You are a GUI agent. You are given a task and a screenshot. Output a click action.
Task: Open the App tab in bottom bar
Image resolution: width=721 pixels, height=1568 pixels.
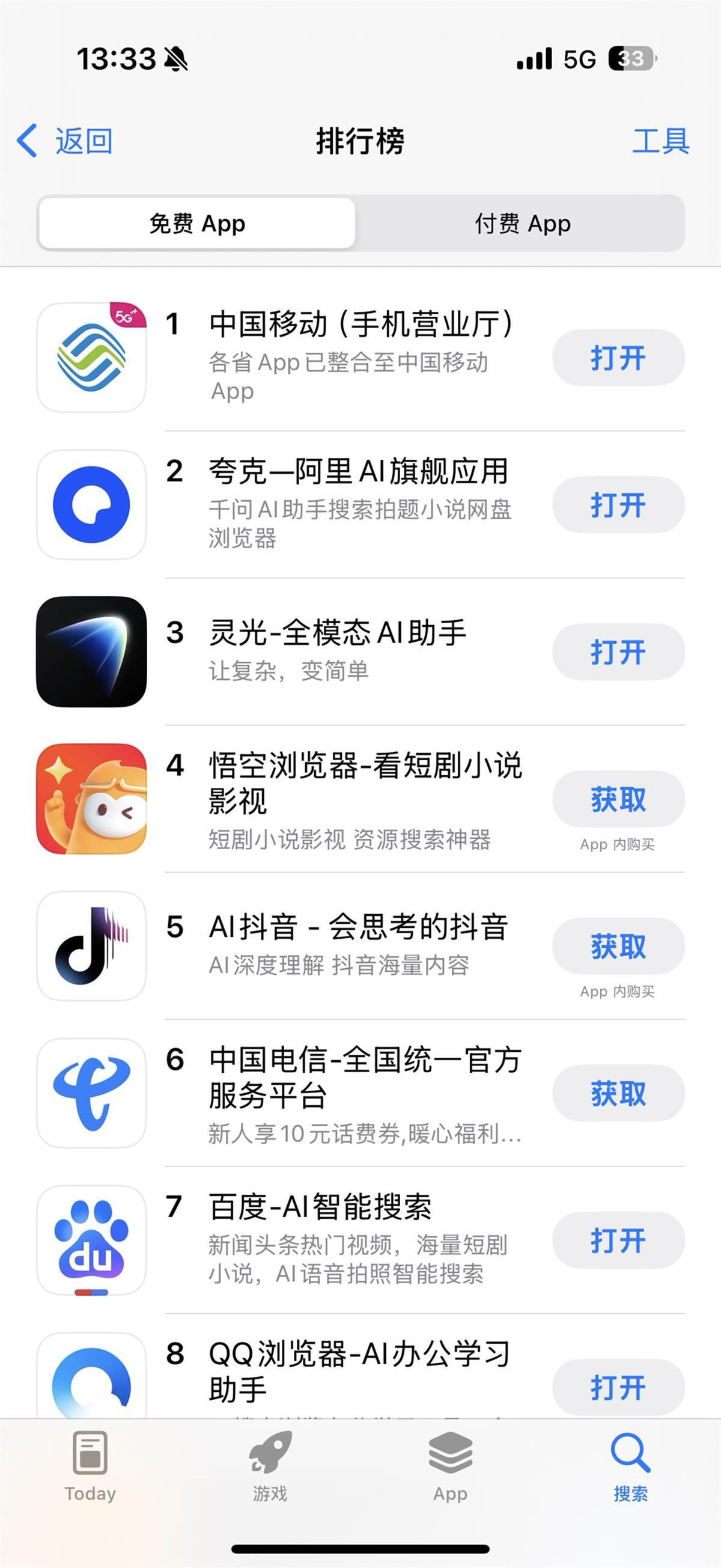point(450,1467)
